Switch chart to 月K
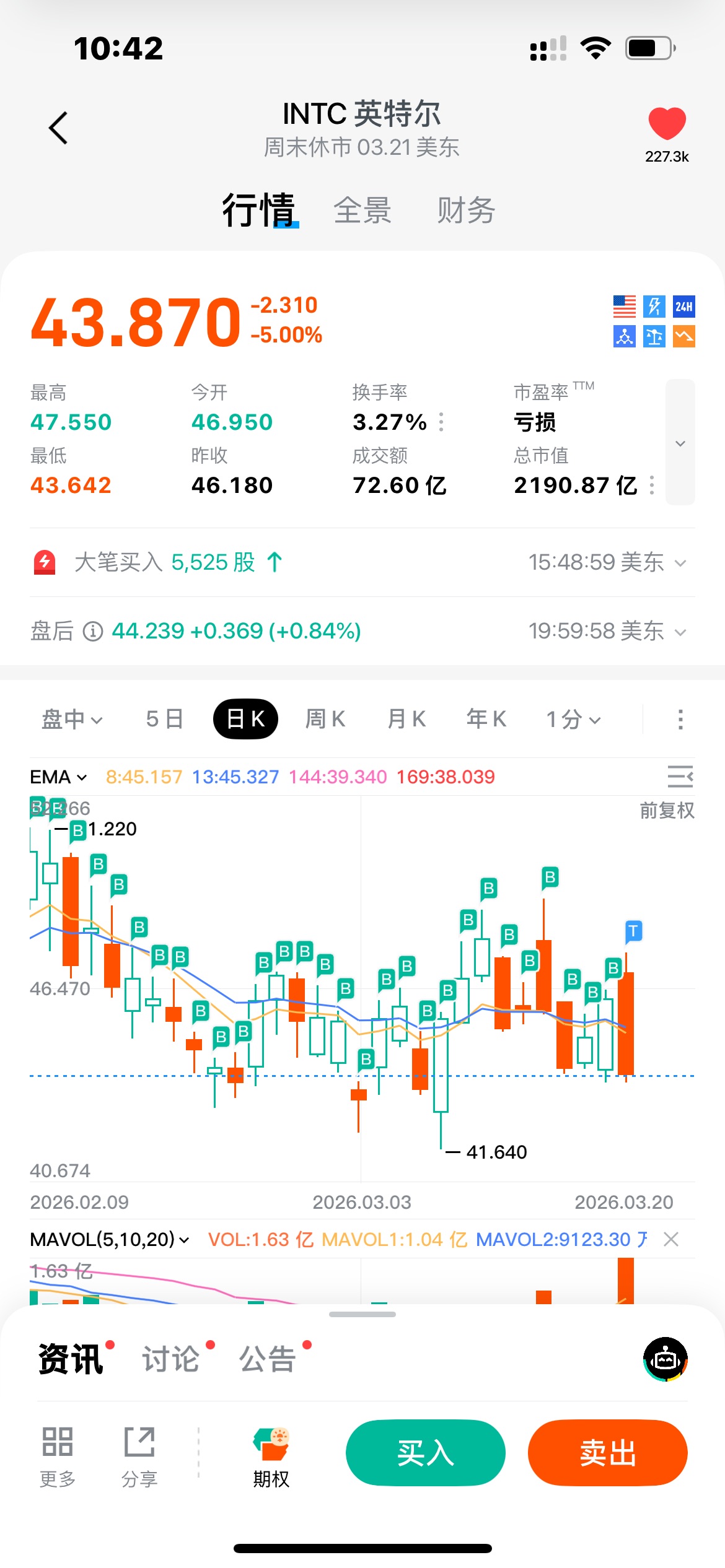 coord(406,719)
